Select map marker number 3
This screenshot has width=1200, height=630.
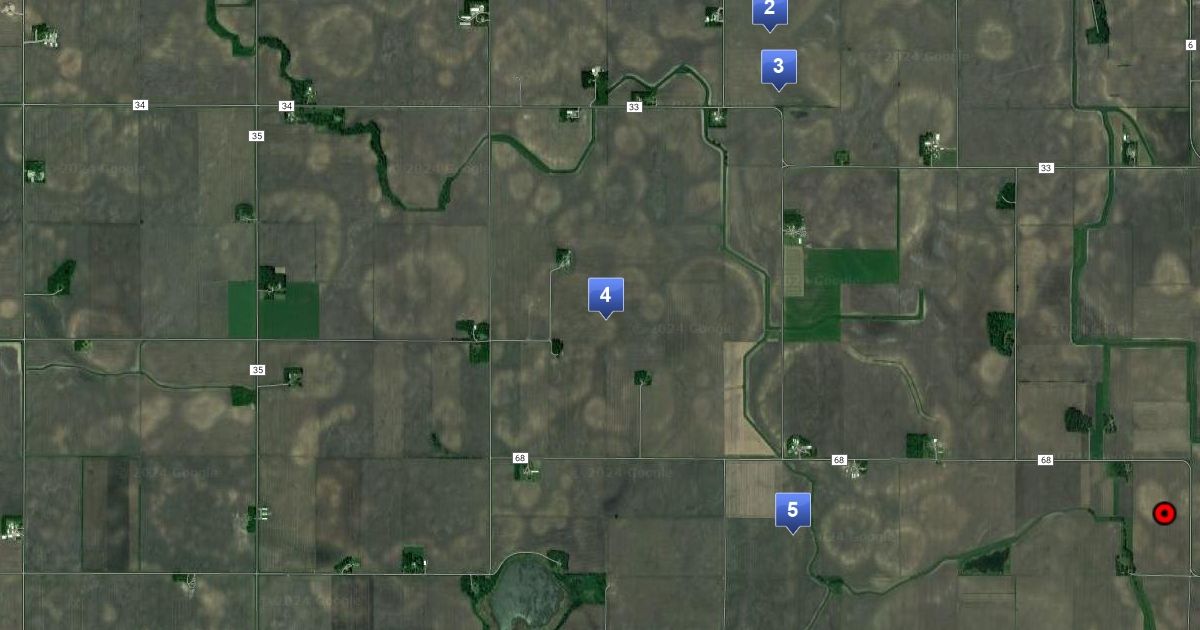click(x=779, y=68)
